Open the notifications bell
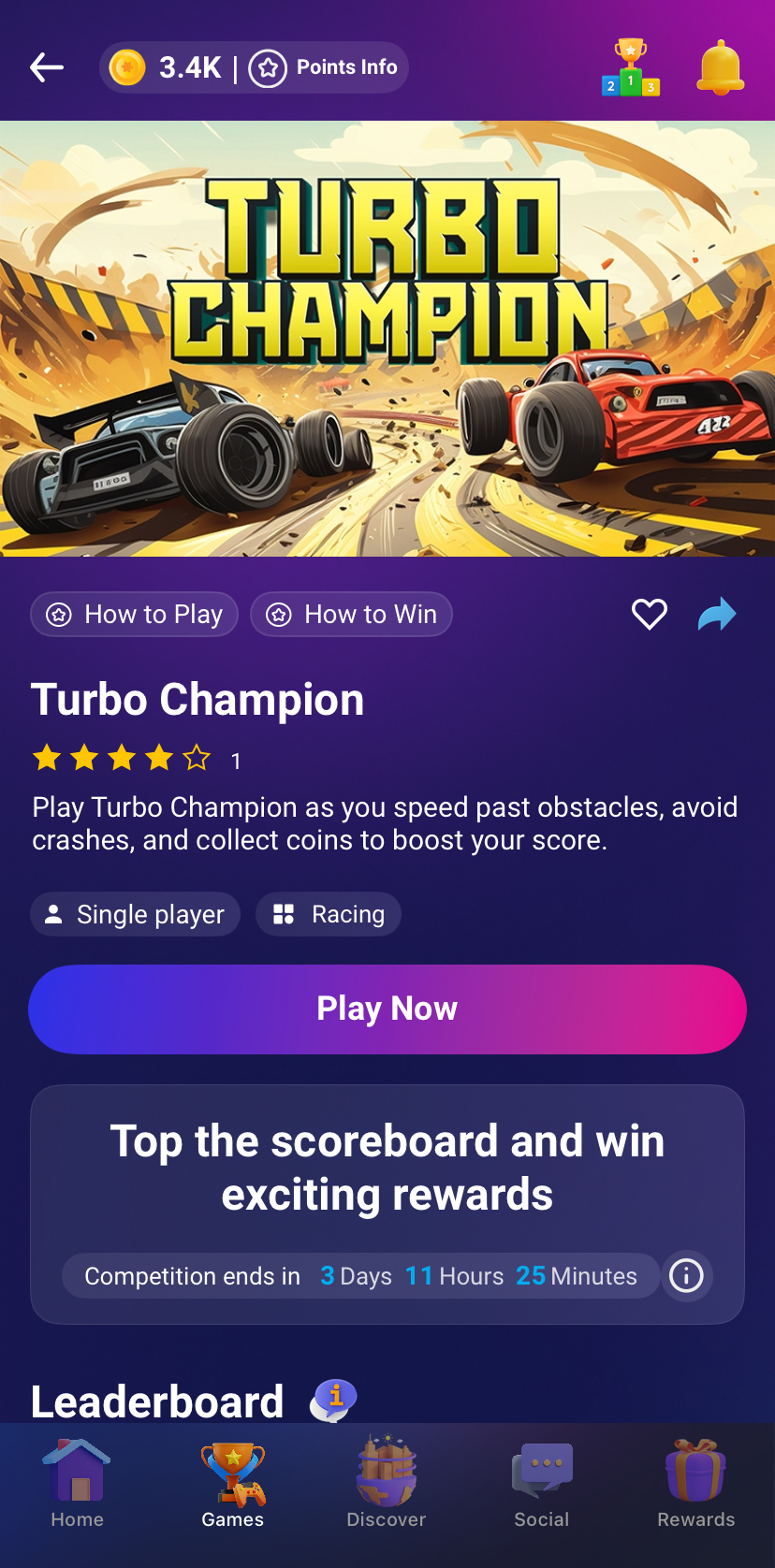775x1568 pixels. 720,67
